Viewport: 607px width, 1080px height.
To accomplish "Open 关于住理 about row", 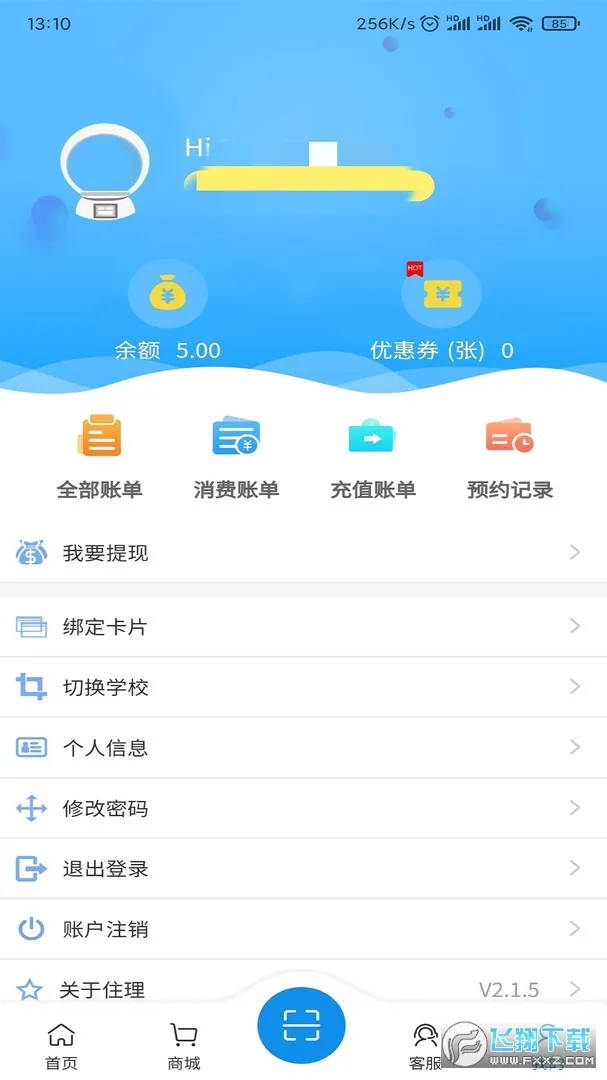I will [303, 989].
